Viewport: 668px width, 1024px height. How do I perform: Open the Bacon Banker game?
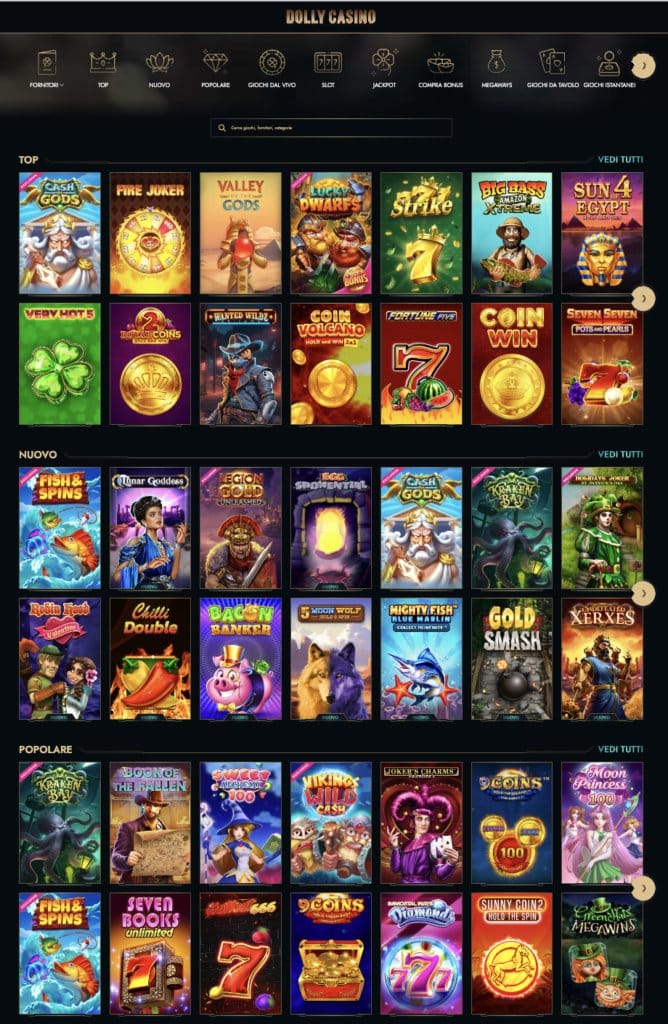[240, 659]
